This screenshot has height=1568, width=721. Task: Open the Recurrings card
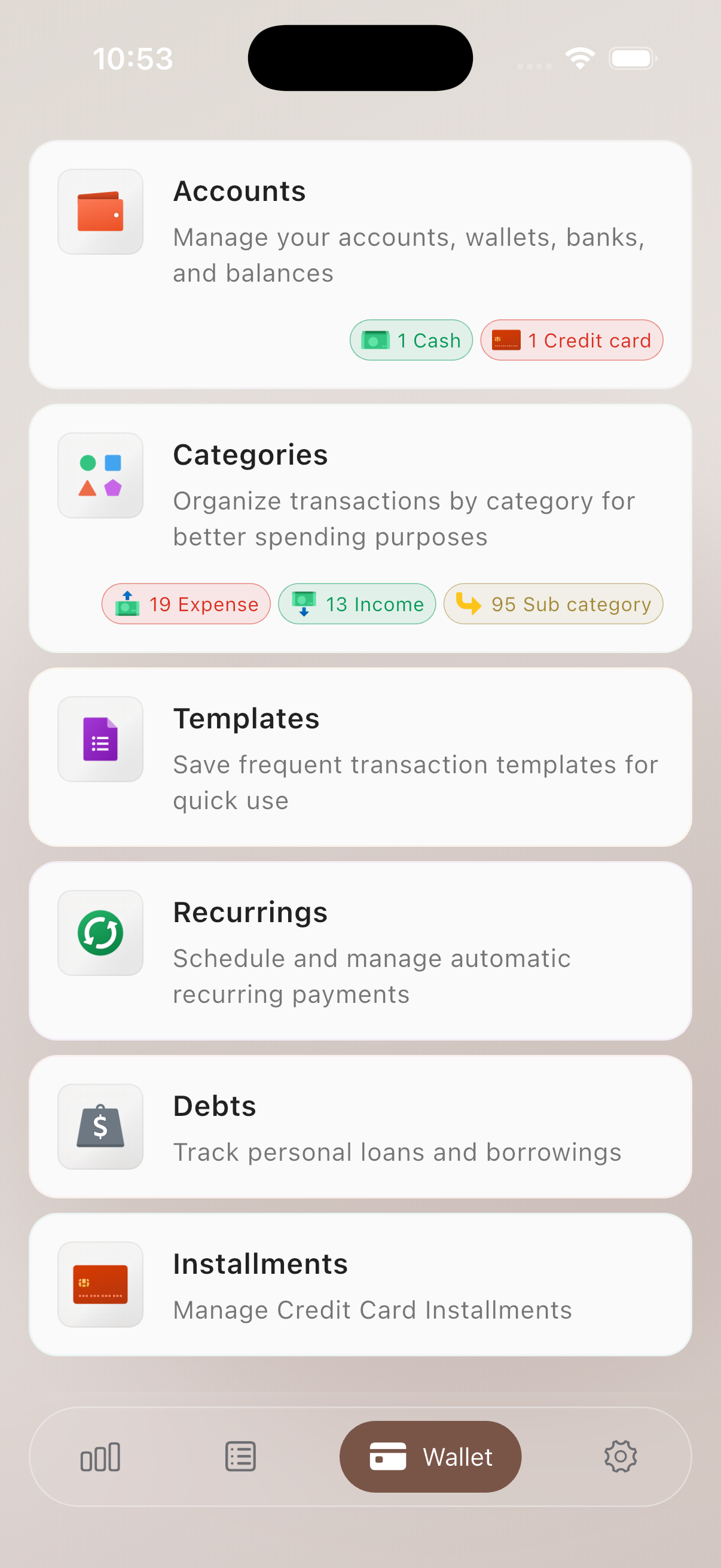360,951
